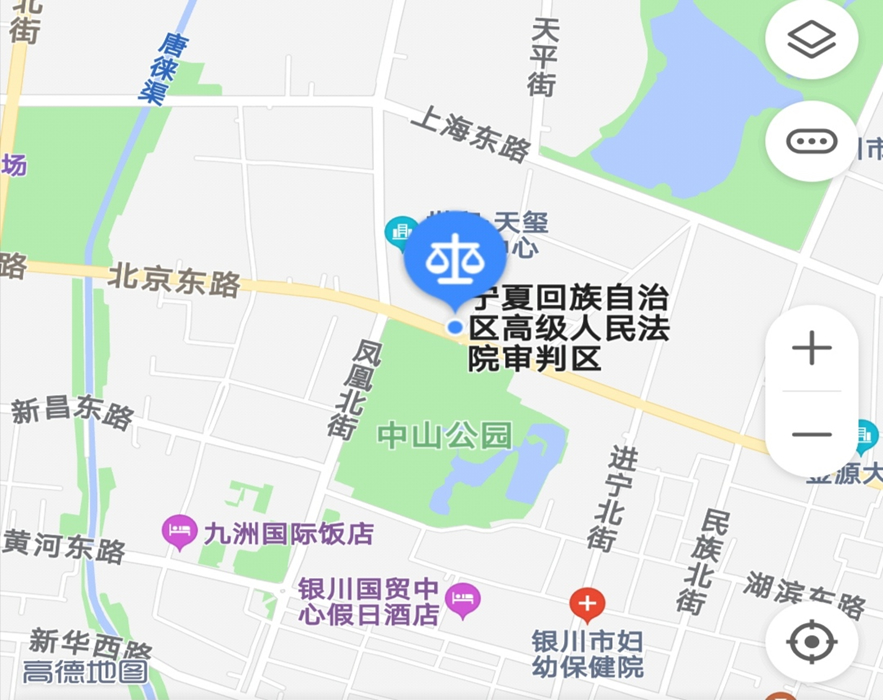Open 银川国贸中心假日酒店 hotel marker

[462, 599]
